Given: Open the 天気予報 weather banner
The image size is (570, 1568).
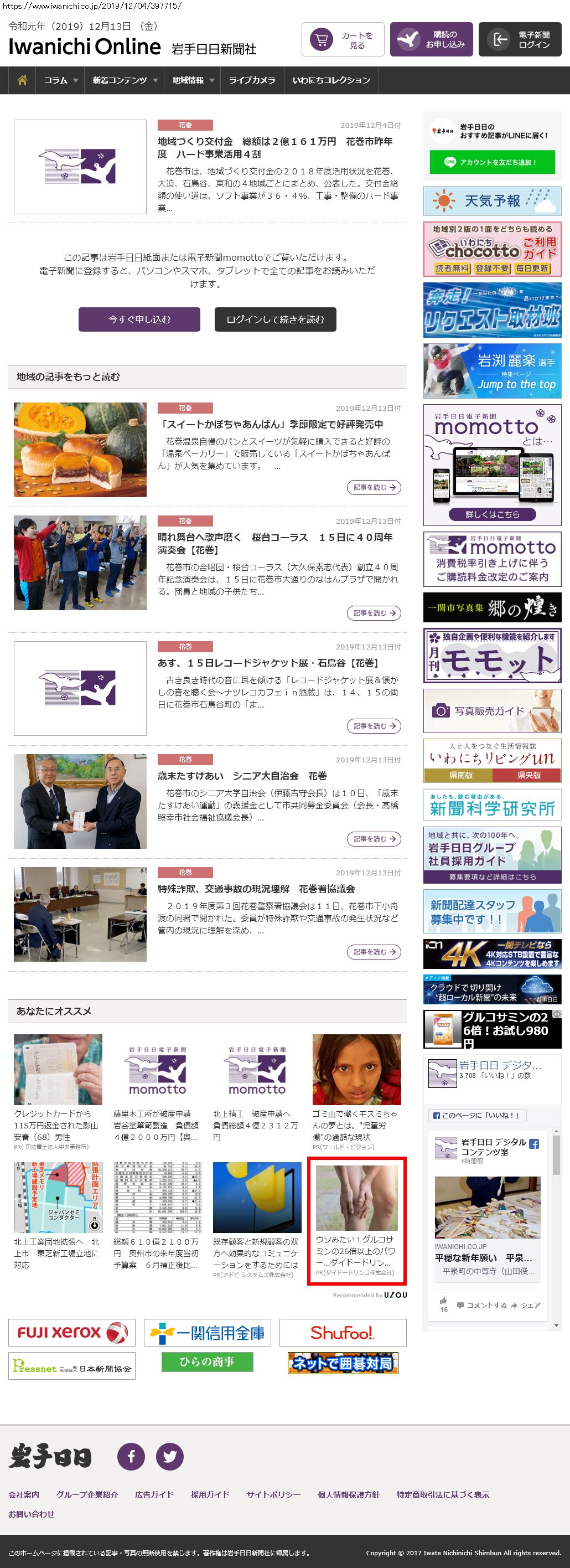Looking at the screenshot, I should [492, 201].
